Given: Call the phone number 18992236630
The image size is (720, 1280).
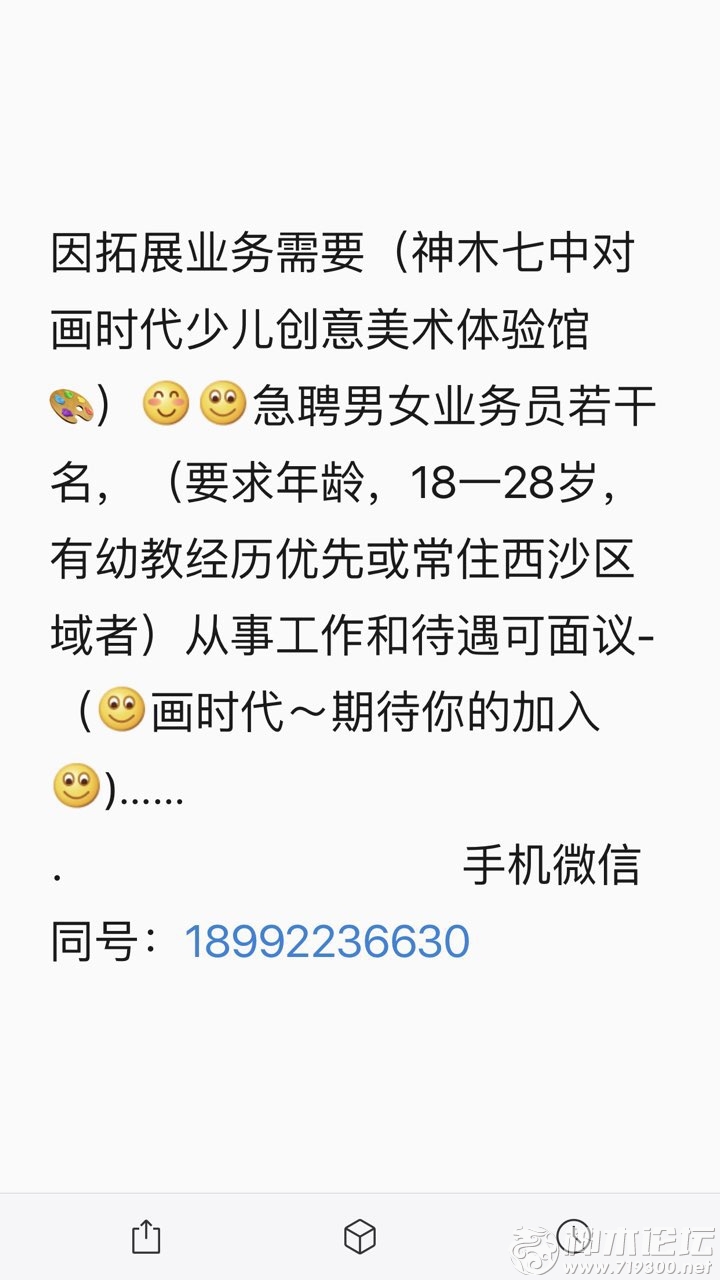Looking at the screenshot, I should pyautogui.click(x=327, y=942).
